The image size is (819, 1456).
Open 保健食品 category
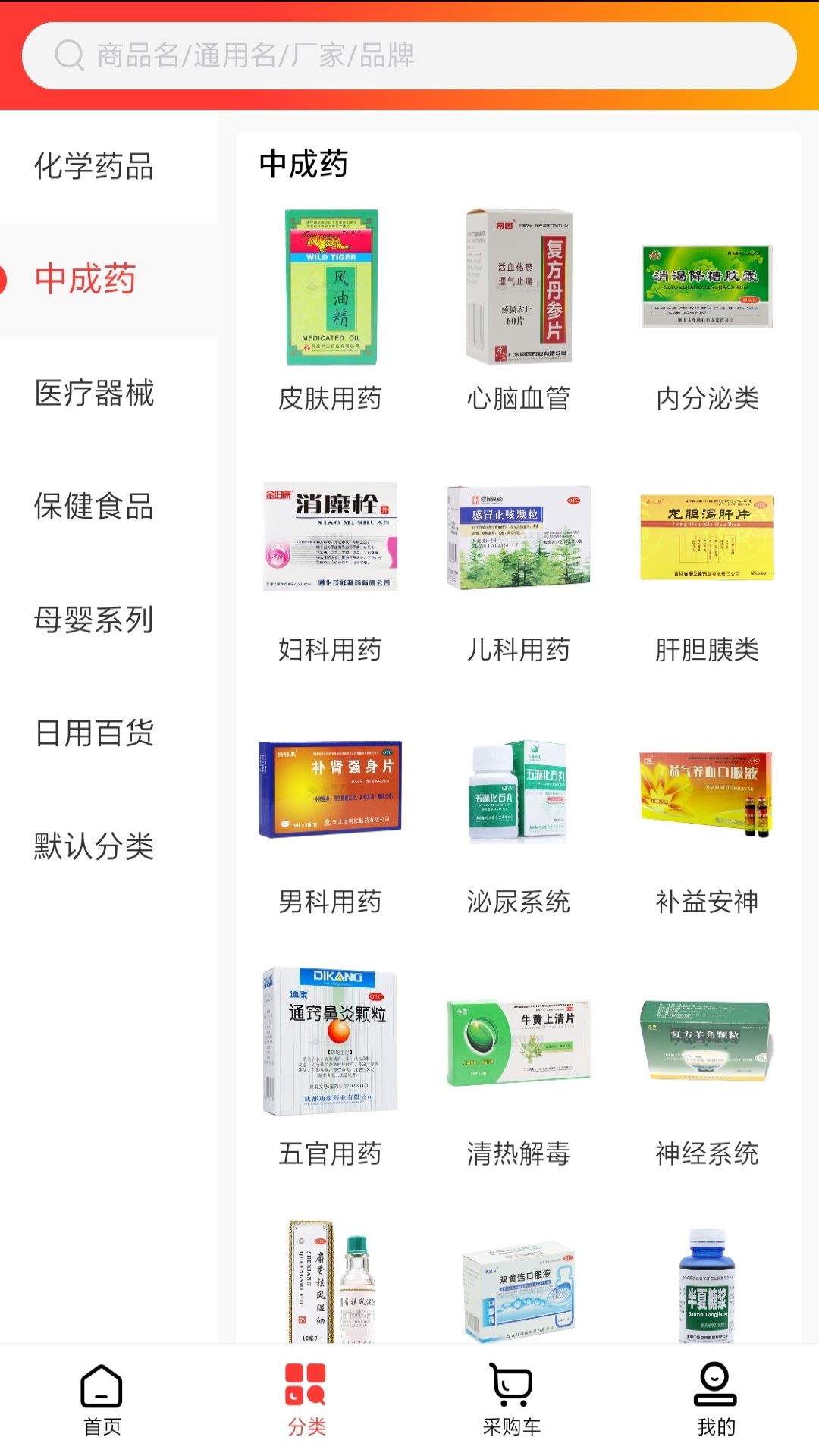click(x=94, y=507)
